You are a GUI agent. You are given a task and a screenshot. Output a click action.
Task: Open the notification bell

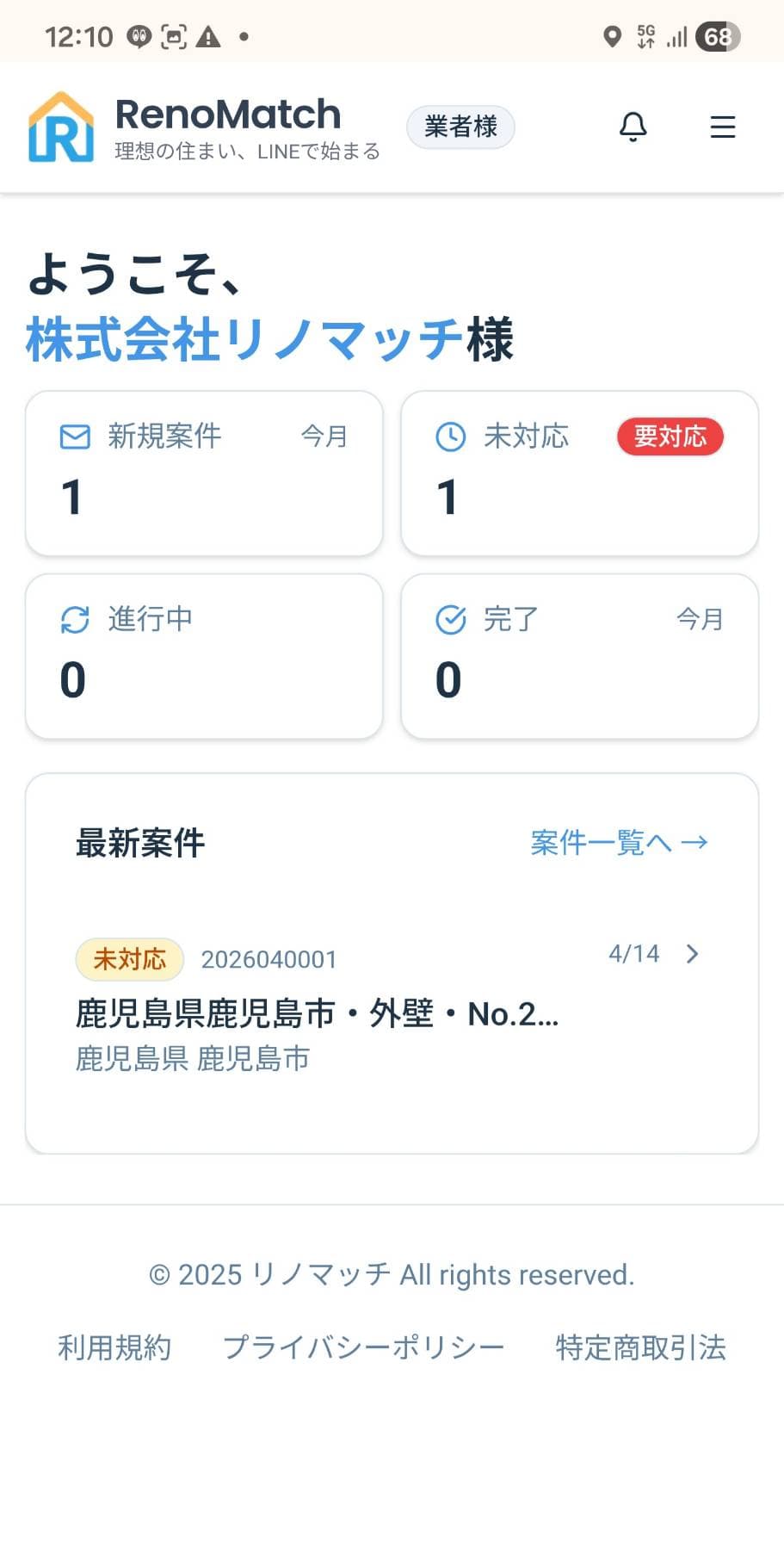633,127
